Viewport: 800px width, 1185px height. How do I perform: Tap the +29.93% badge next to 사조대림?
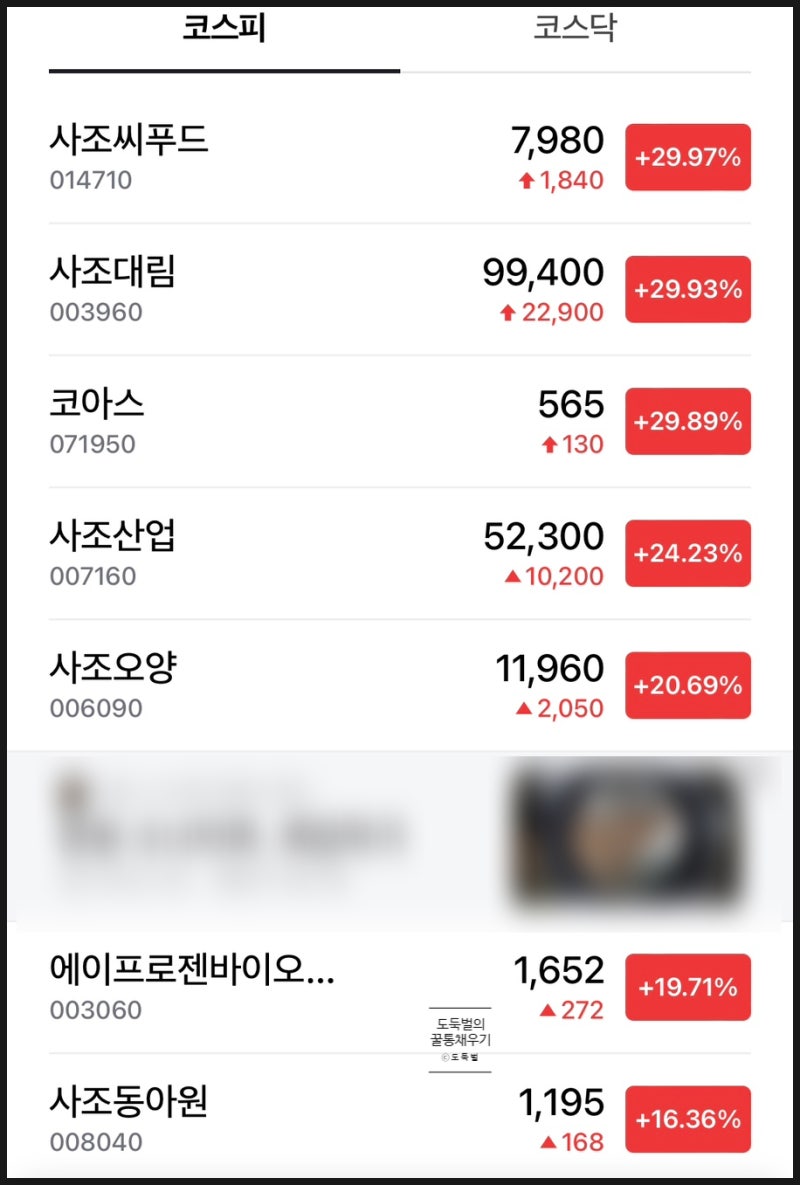pyautogui.click(x=687, y=290)
